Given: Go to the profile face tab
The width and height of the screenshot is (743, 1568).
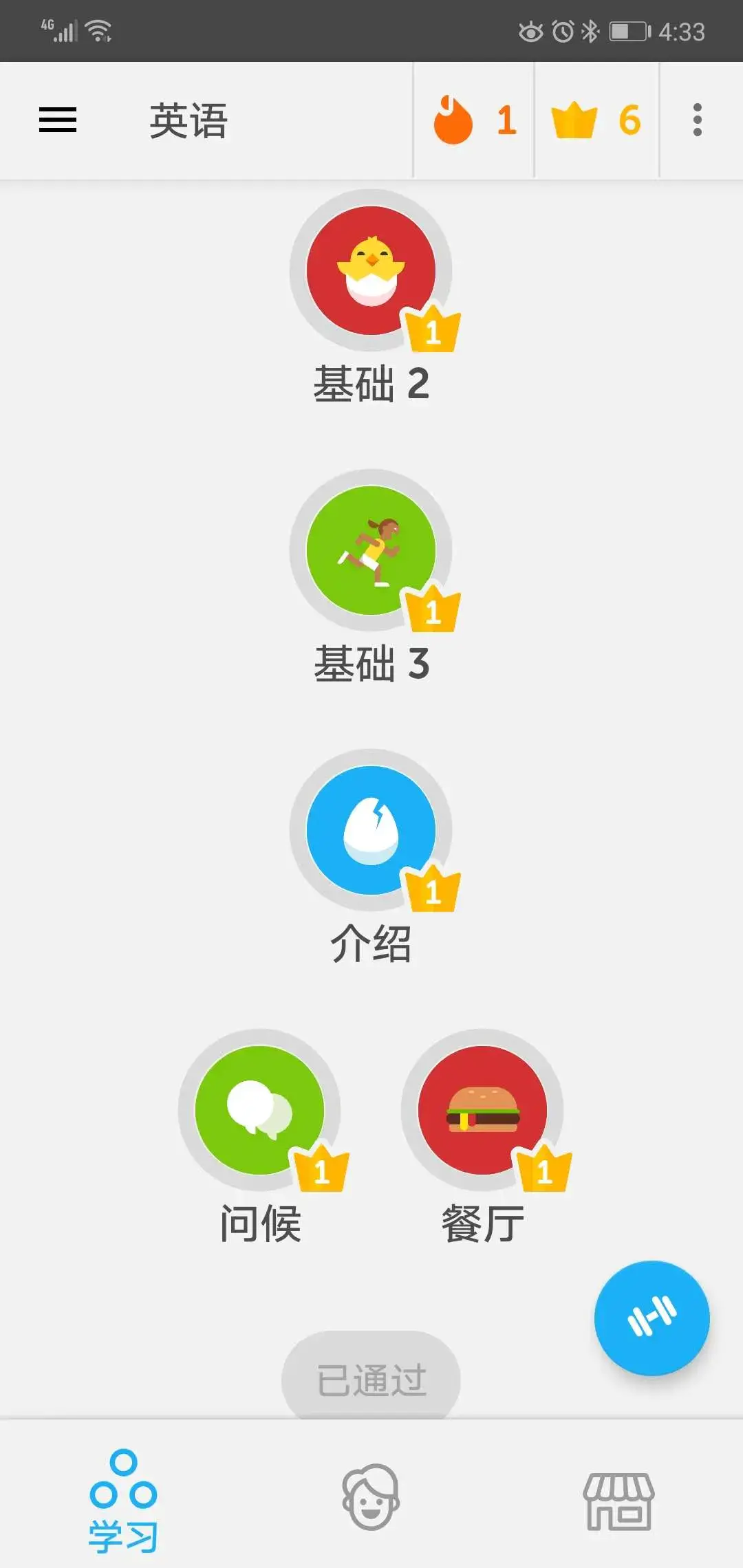Looking at the screenshot, I should [x=371, y=1496].
